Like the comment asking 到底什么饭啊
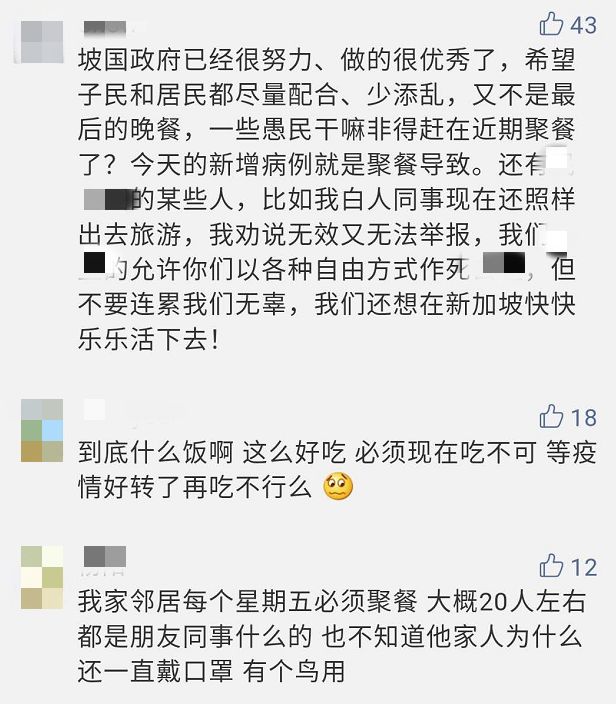Screen dimensions: 616x704 point(551,416)
